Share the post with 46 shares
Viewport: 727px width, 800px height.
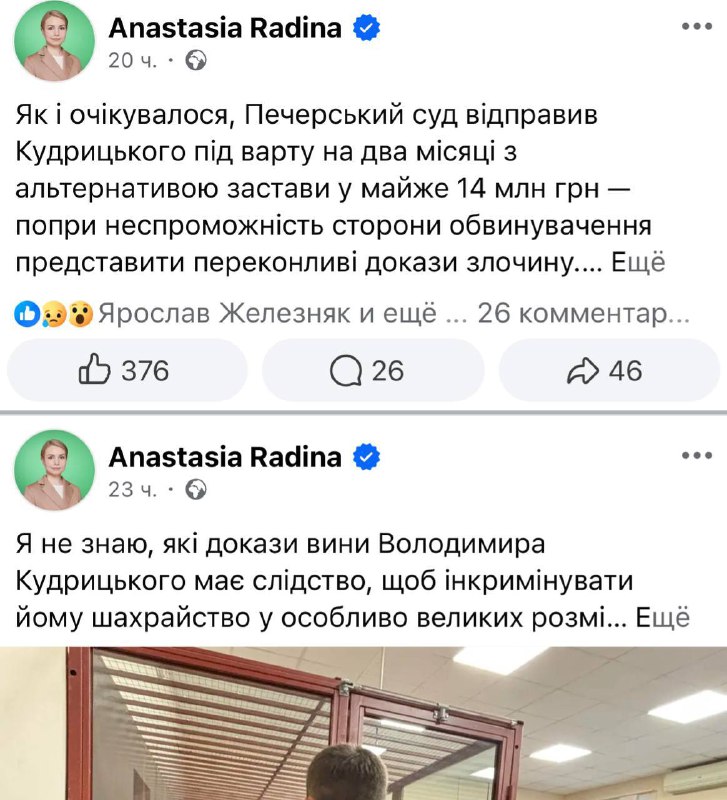(x=605, y=371)
